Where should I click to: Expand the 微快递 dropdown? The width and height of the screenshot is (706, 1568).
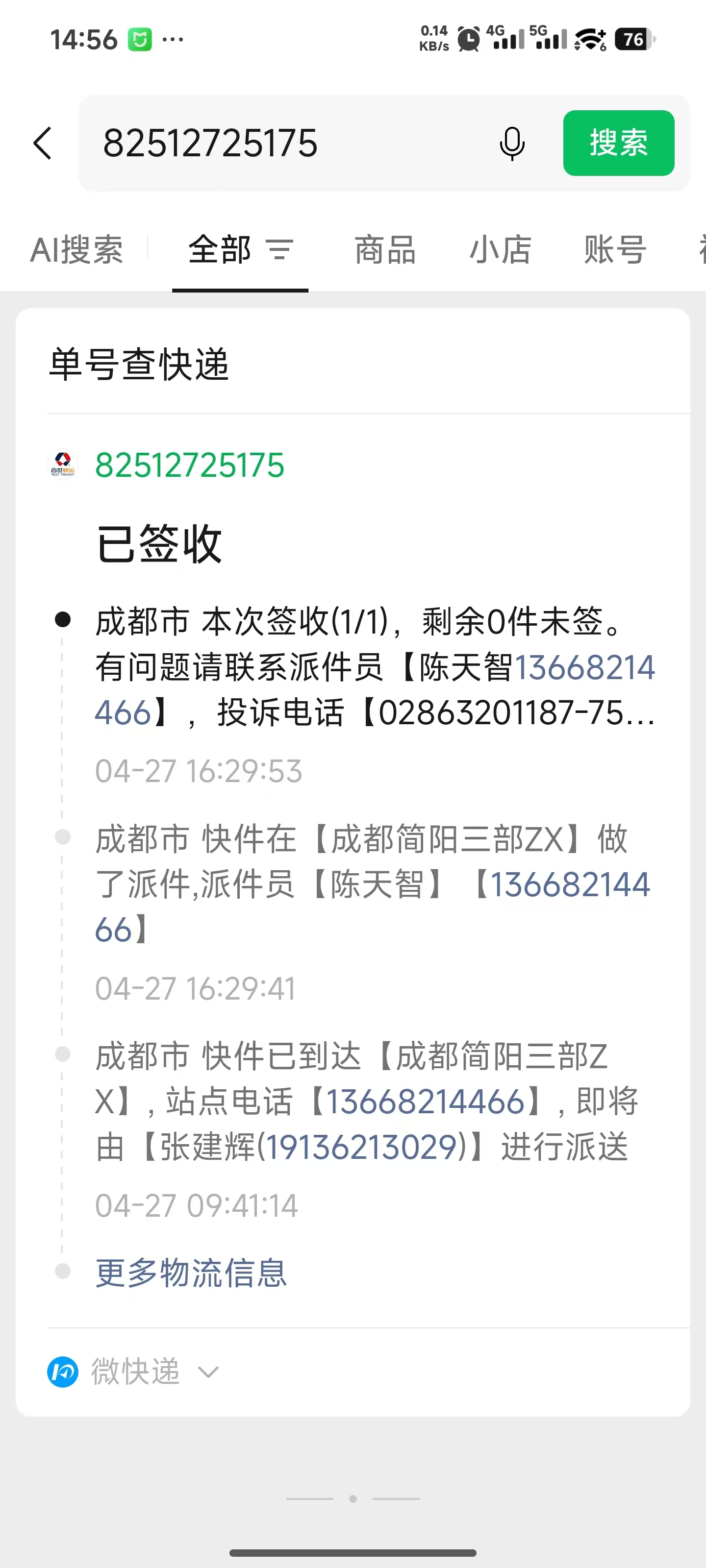coord(133,1372)
